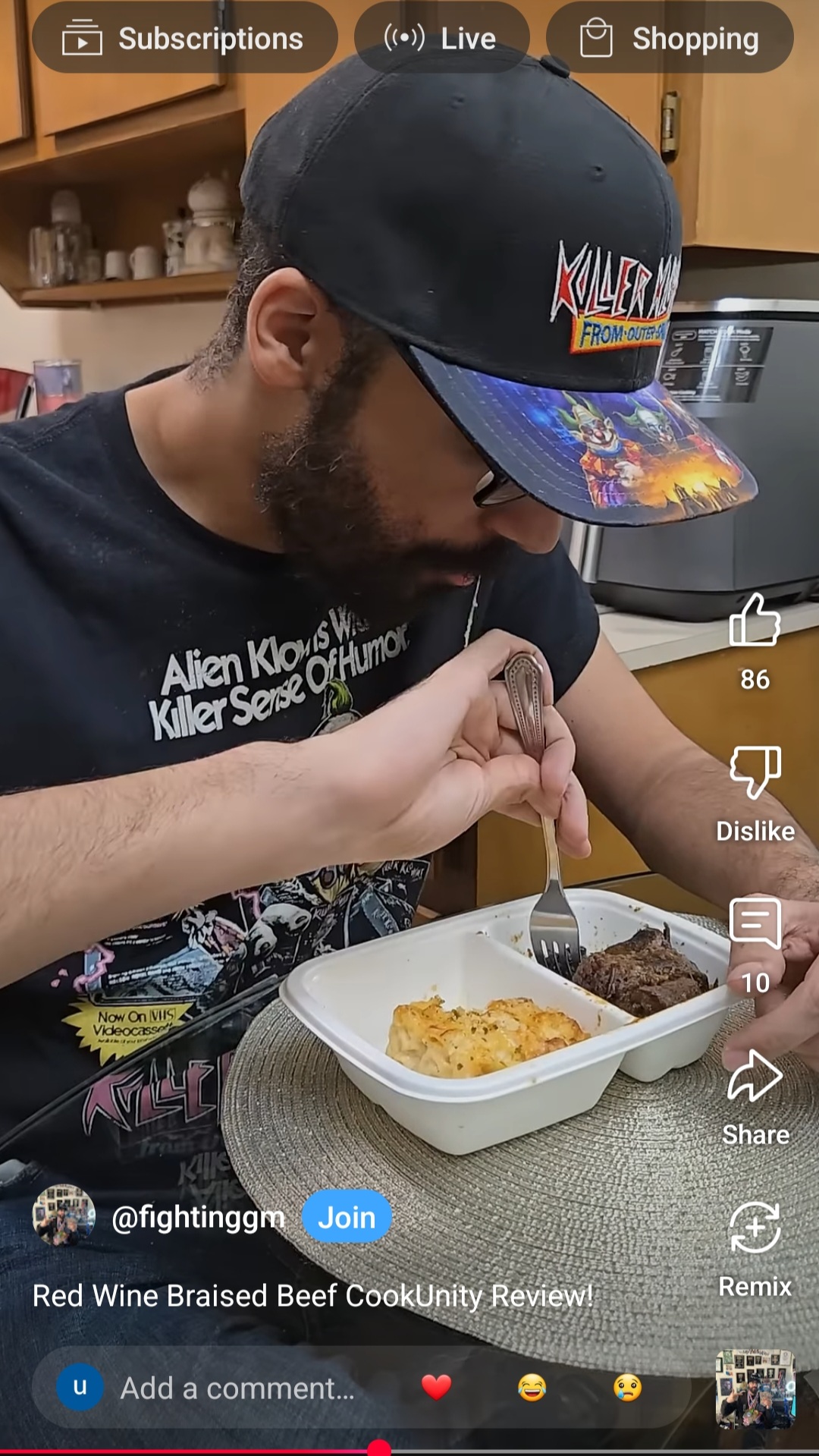This screenshot has height=1456, width=819.
Task: Open the @fightinggm channel avatar
Action: coord(64,1216)
